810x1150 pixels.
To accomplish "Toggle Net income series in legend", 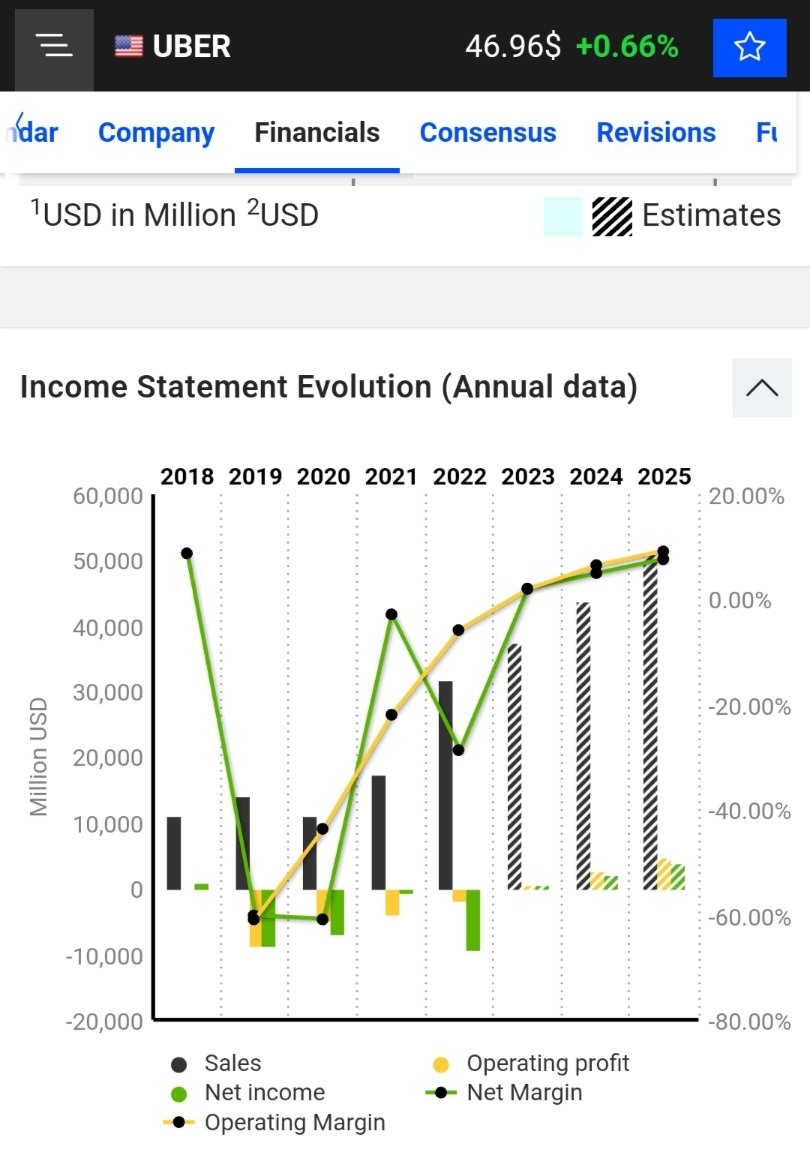I will pos(264,1093).
